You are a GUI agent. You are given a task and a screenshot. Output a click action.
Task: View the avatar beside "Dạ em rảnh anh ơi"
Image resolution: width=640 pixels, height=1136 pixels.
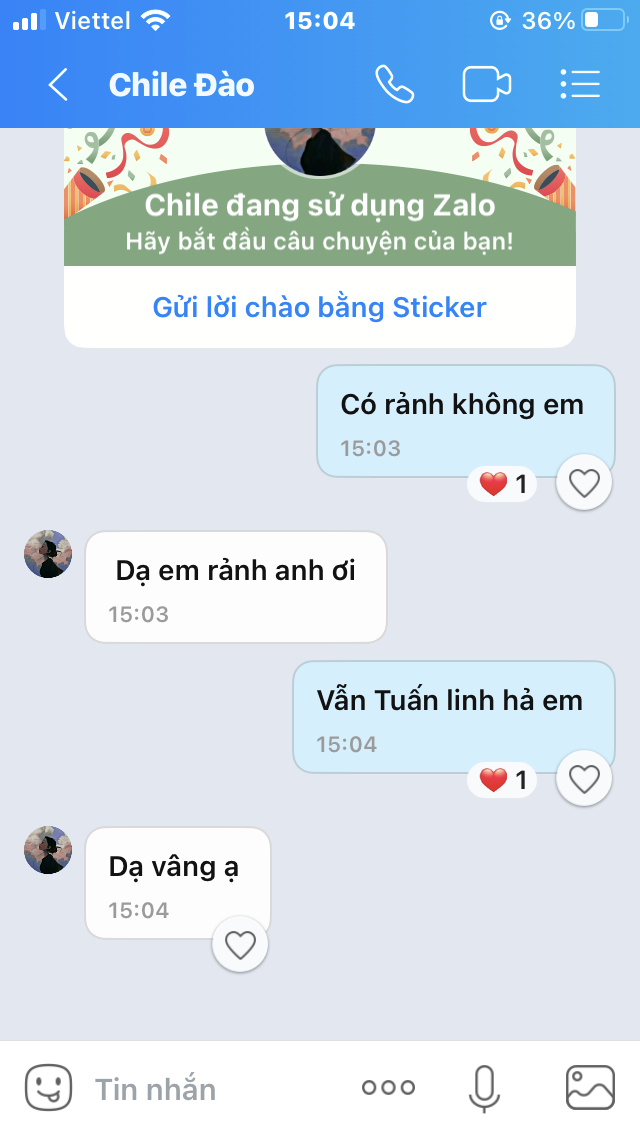coord(48,554)
